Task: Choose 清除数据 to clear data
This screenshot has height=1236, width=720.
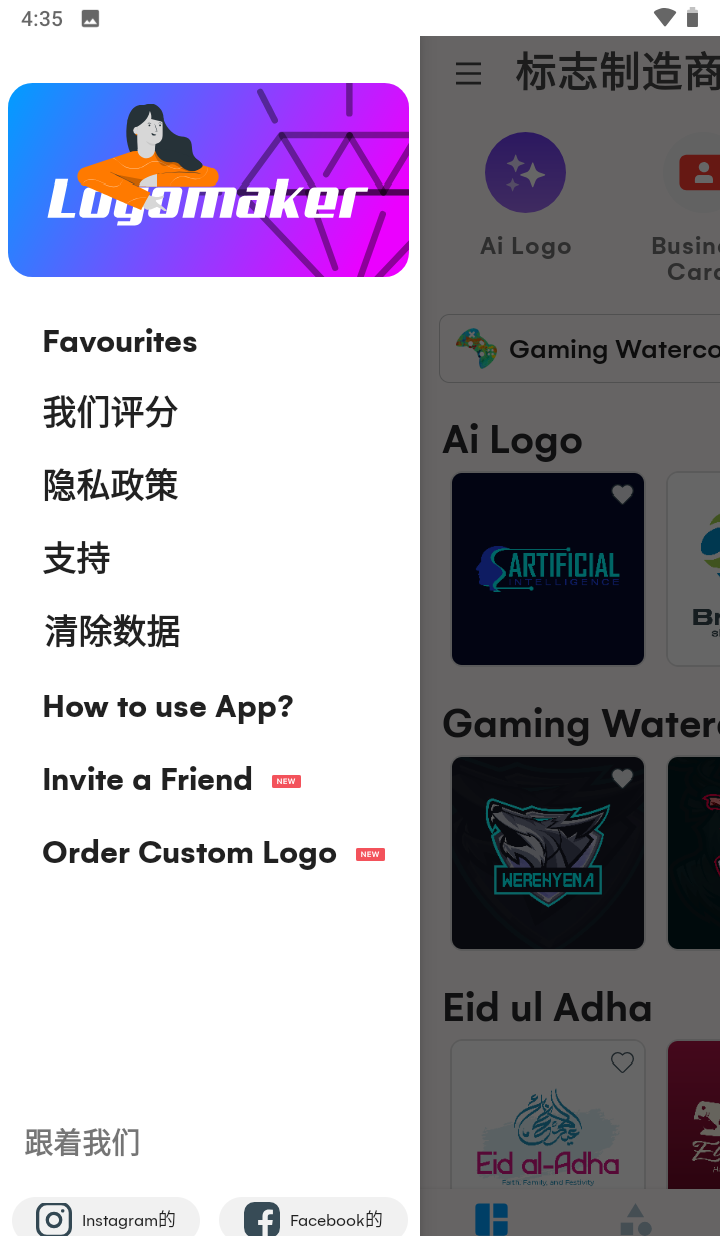Action: point(112,632)
